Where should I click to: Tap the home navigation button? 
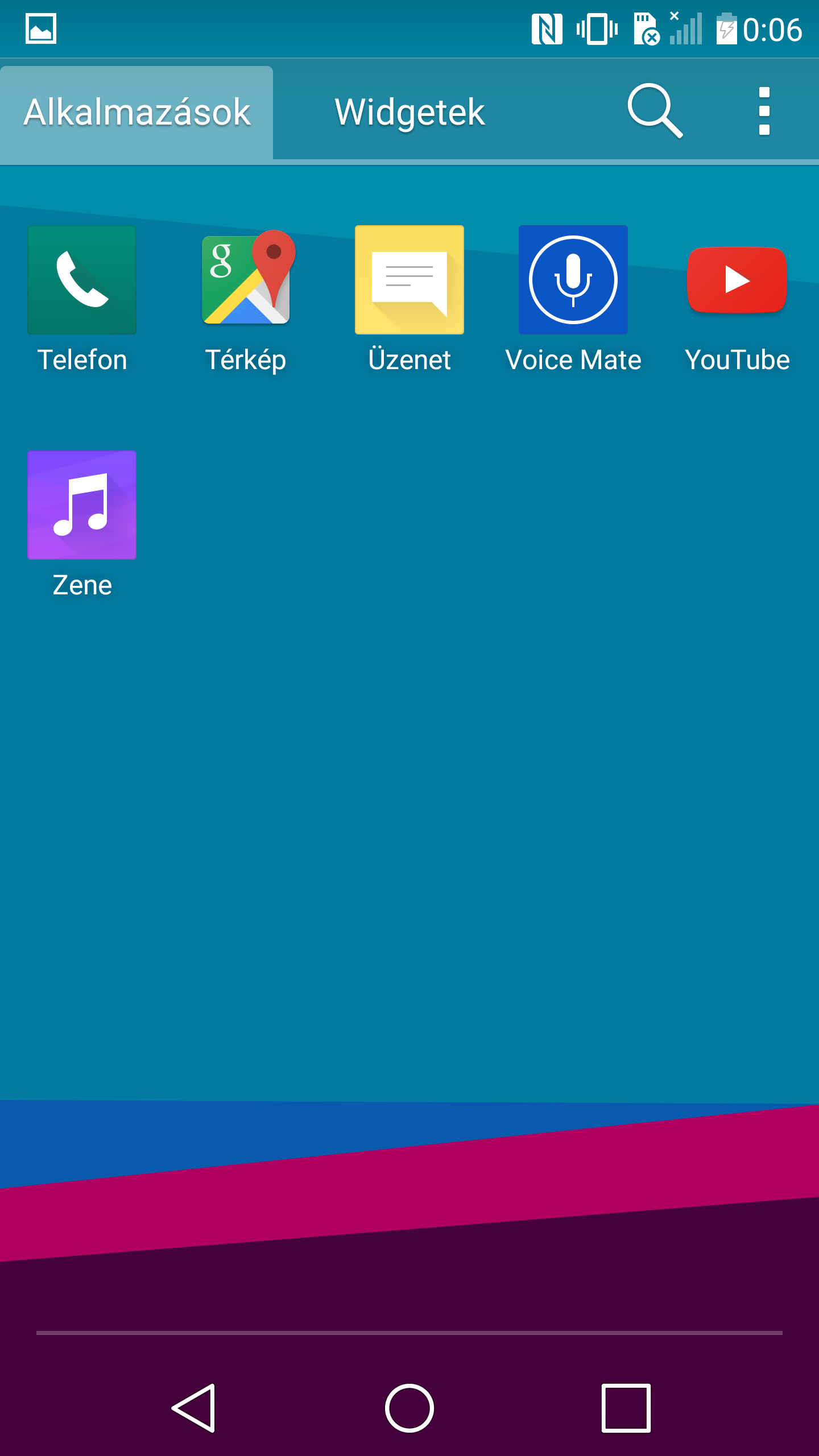(409, 1408)
